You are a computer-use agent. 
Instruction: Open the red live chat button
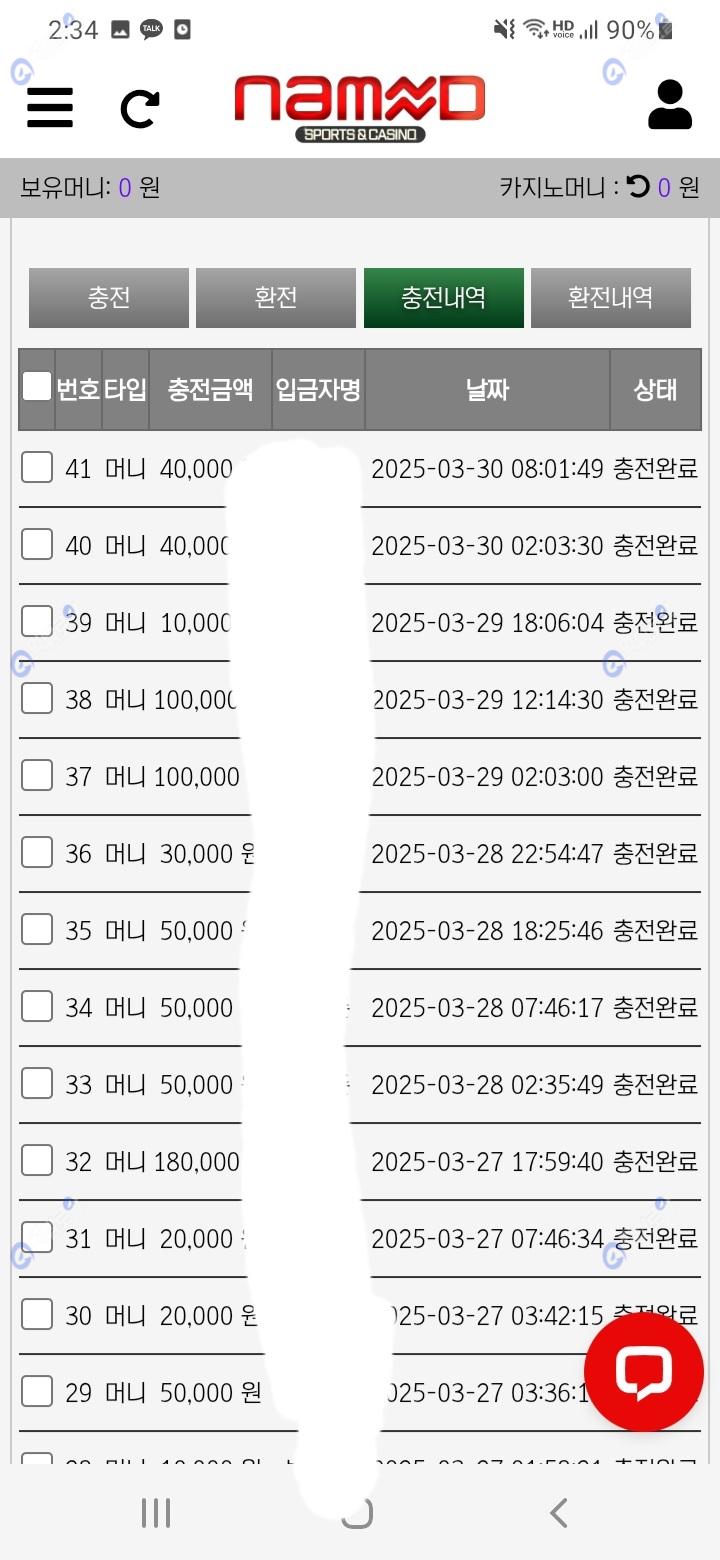[x=644, y=1372]
